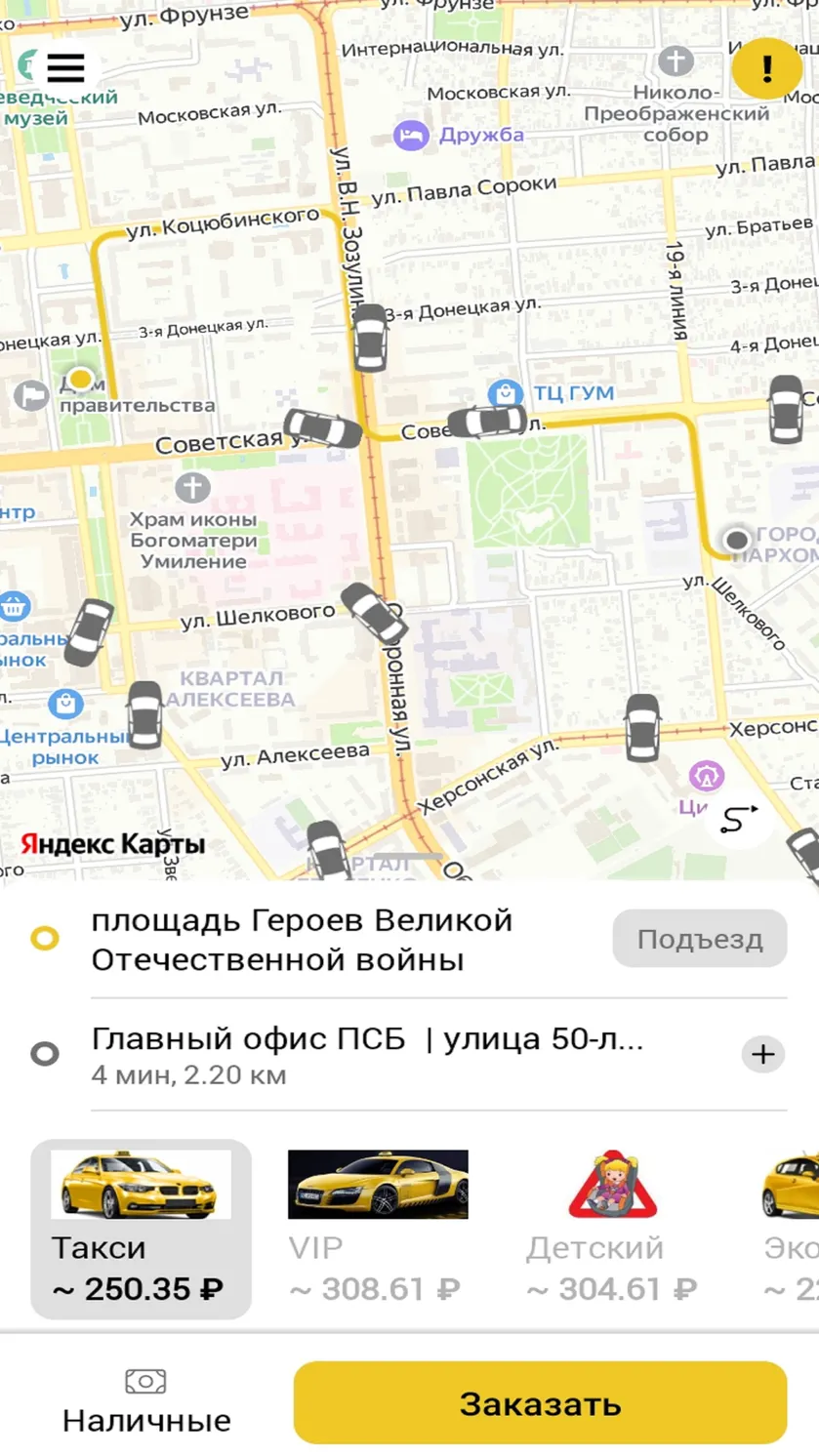Change payment method Наличные
Viewport: 819px width, 1456px height.
point(146,1401)
